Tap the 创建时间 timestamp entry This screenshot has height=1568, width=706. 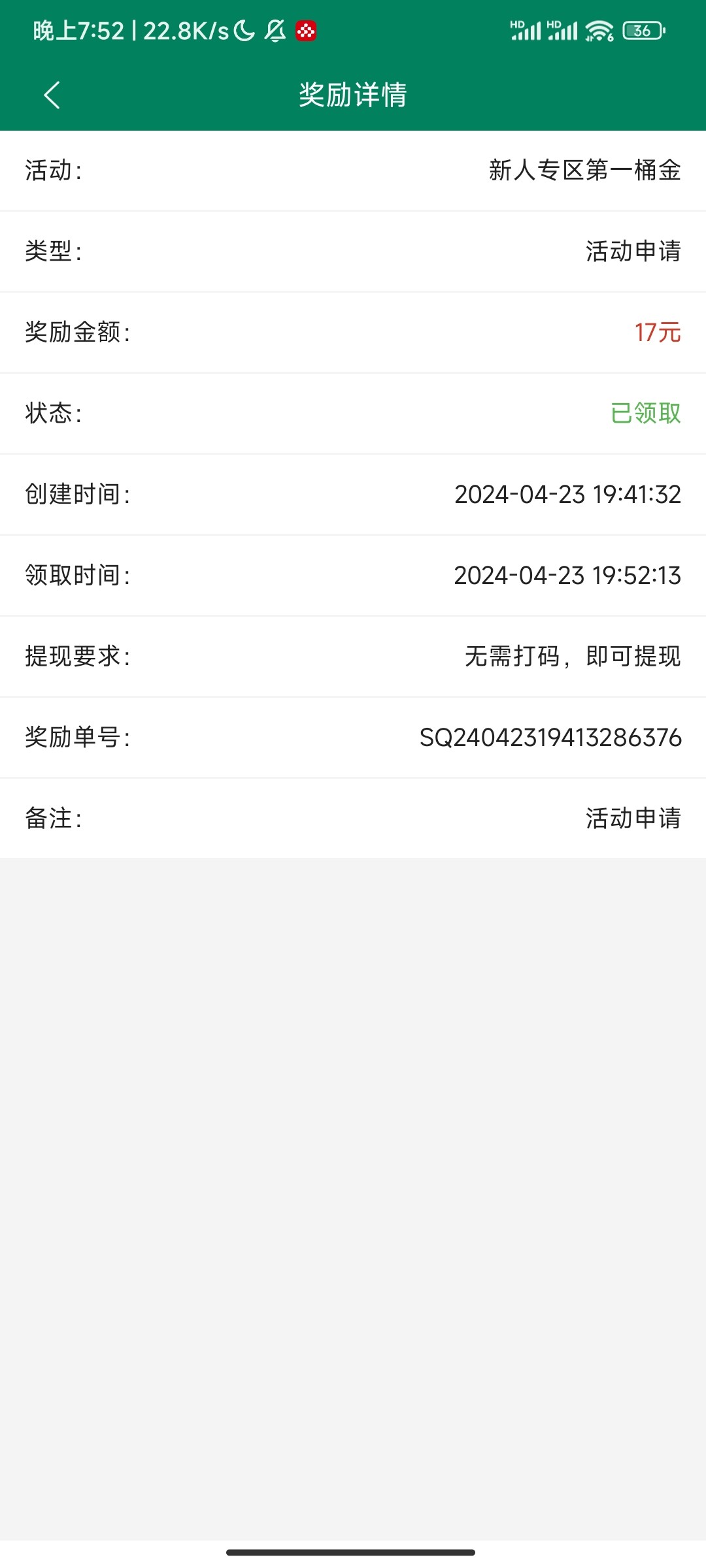pos(353,495)
